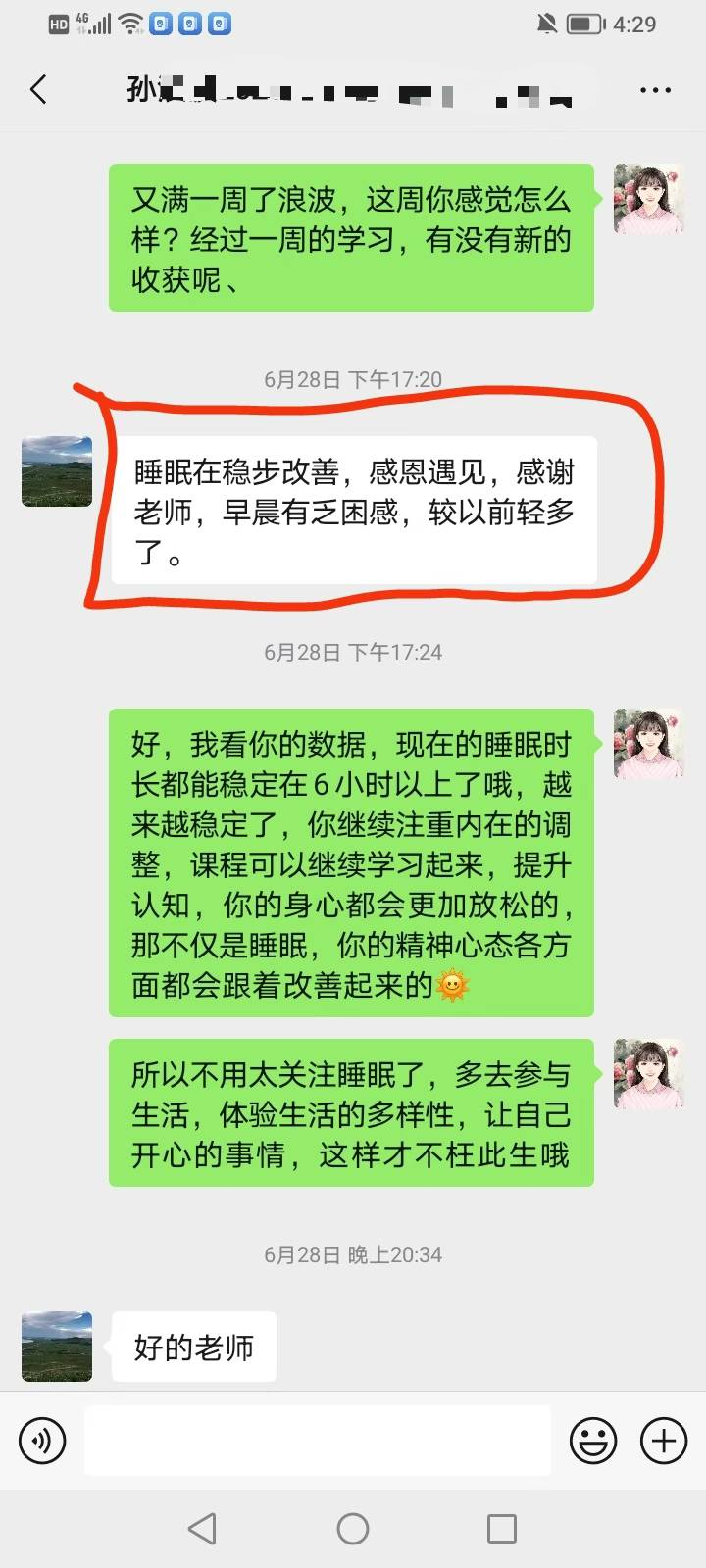Open the emoji picker

pyautogui.click(x=593, y=1441)
